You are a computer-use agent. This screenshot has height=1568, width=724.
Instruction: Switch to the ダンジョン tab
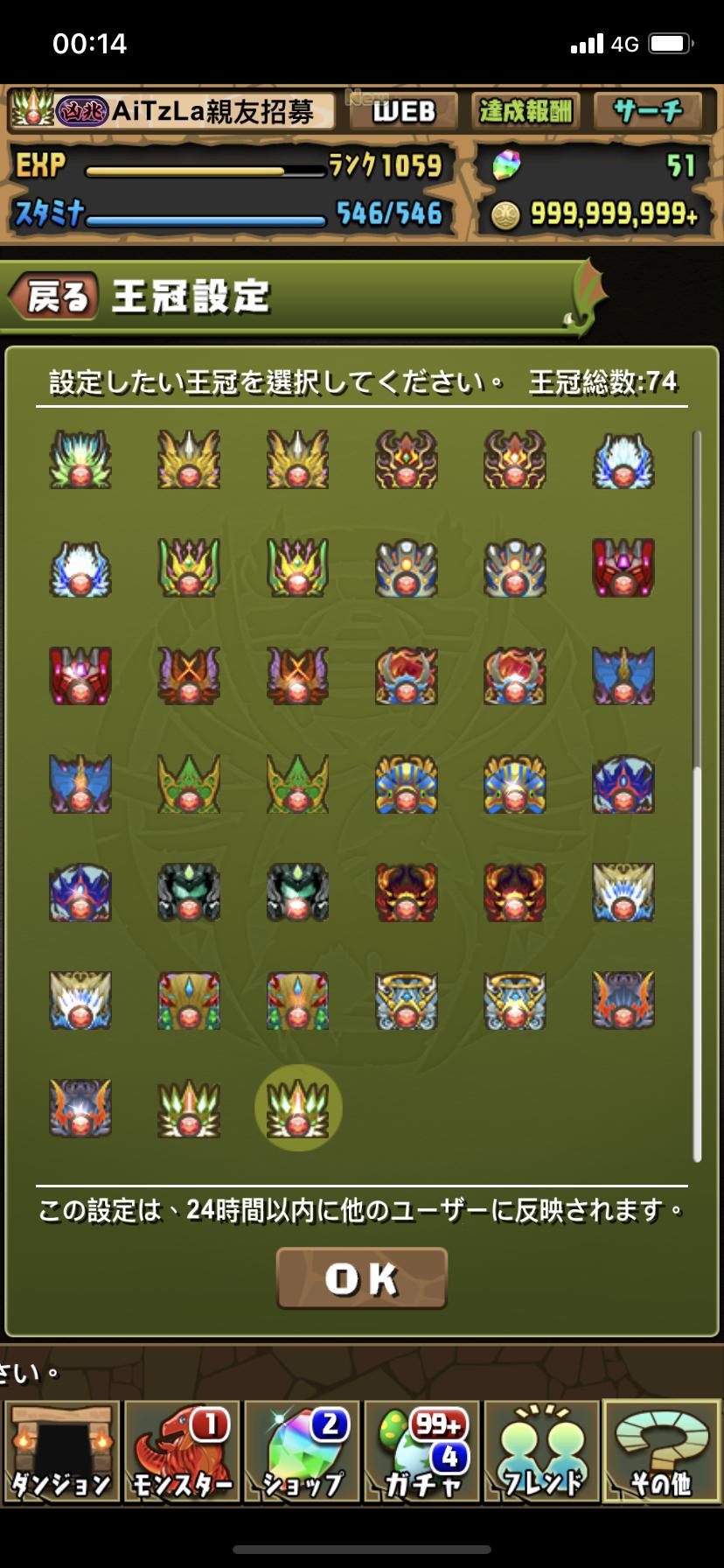[61, 1452]
